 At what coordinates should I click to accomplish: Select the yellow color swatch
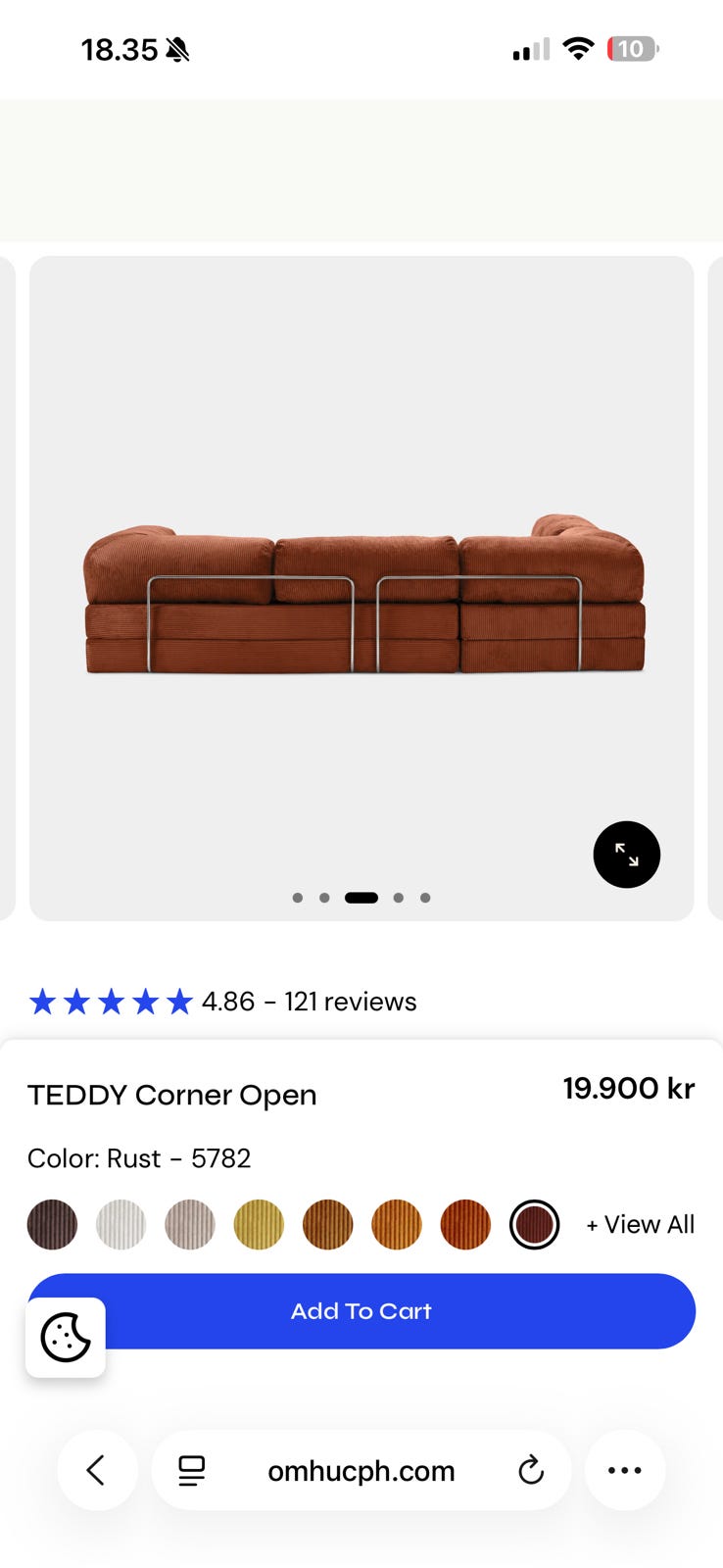click(259, 1225)
